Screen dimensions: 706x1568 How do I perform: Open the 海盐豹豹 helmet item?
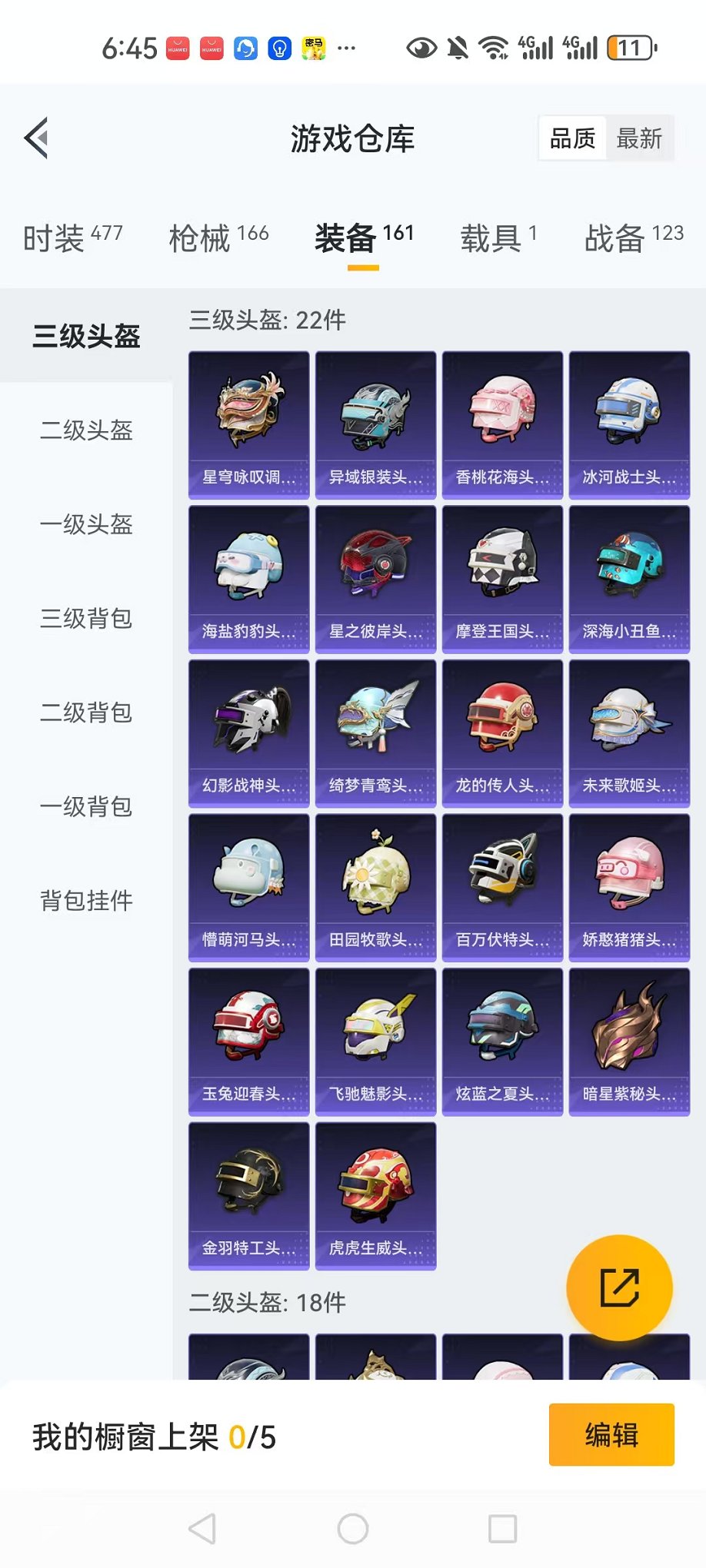click(x=248, y=579)
